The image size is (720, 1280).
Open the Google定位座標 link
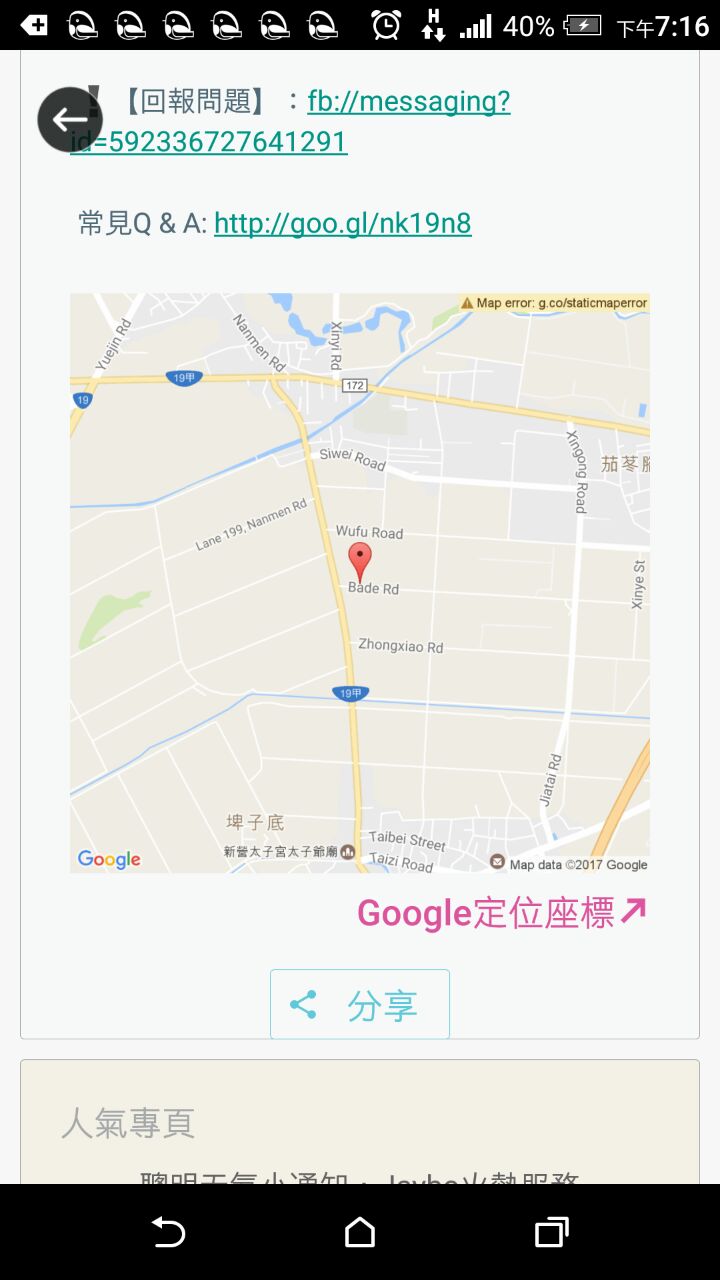[x=502, y=912]
